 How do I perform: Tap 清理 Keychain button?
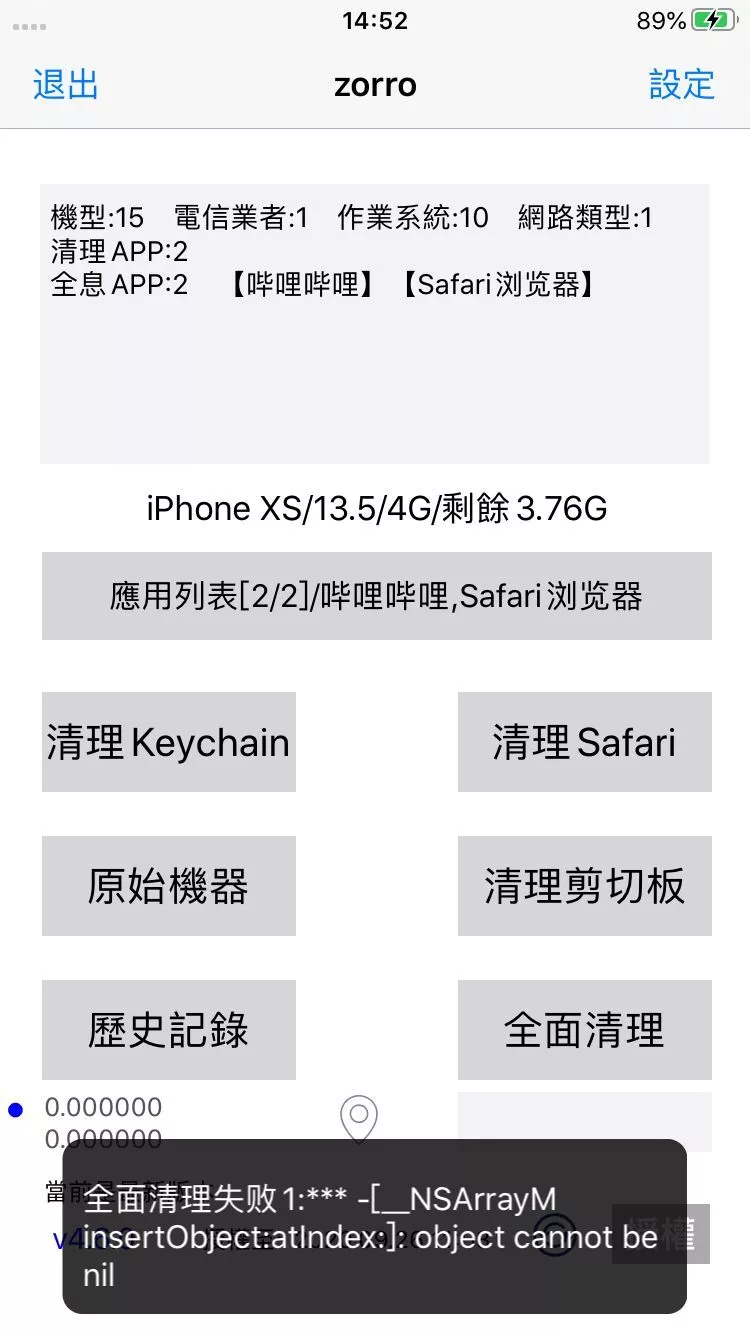coord(169,743)
